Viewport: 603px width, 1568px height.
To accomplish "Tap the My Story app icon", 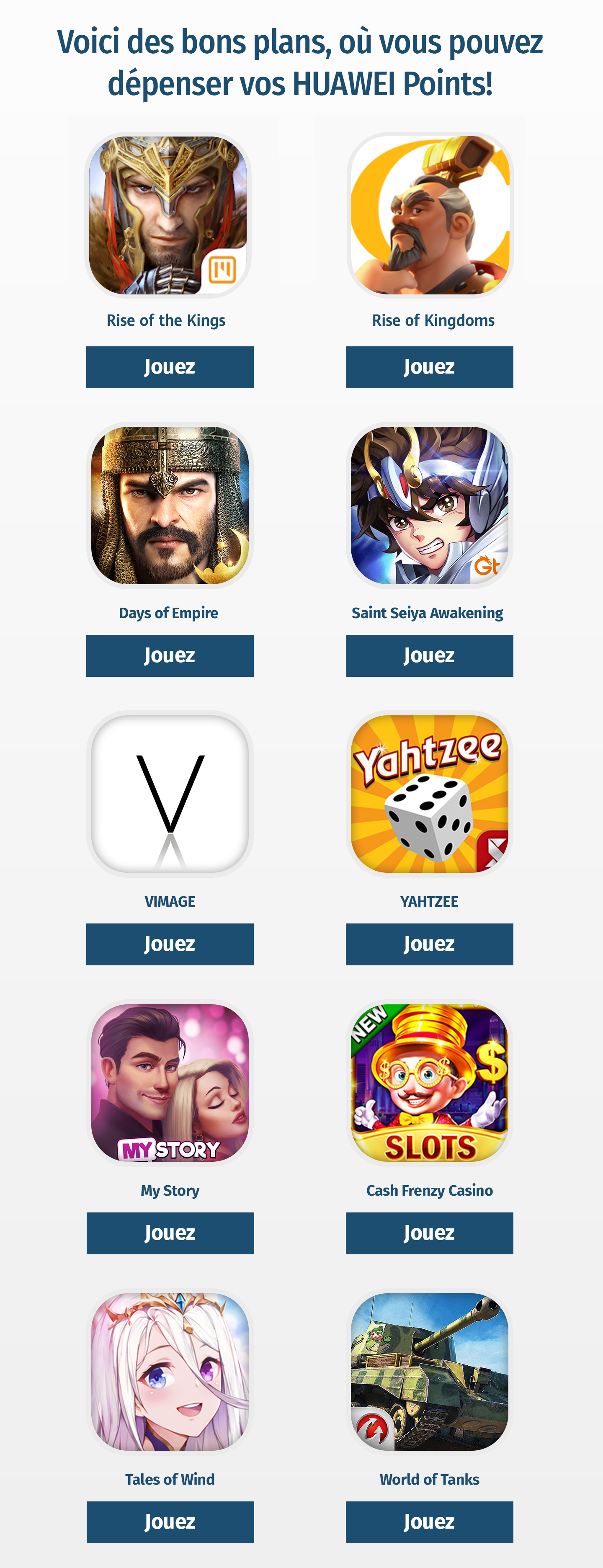I will coord(170,1082).
